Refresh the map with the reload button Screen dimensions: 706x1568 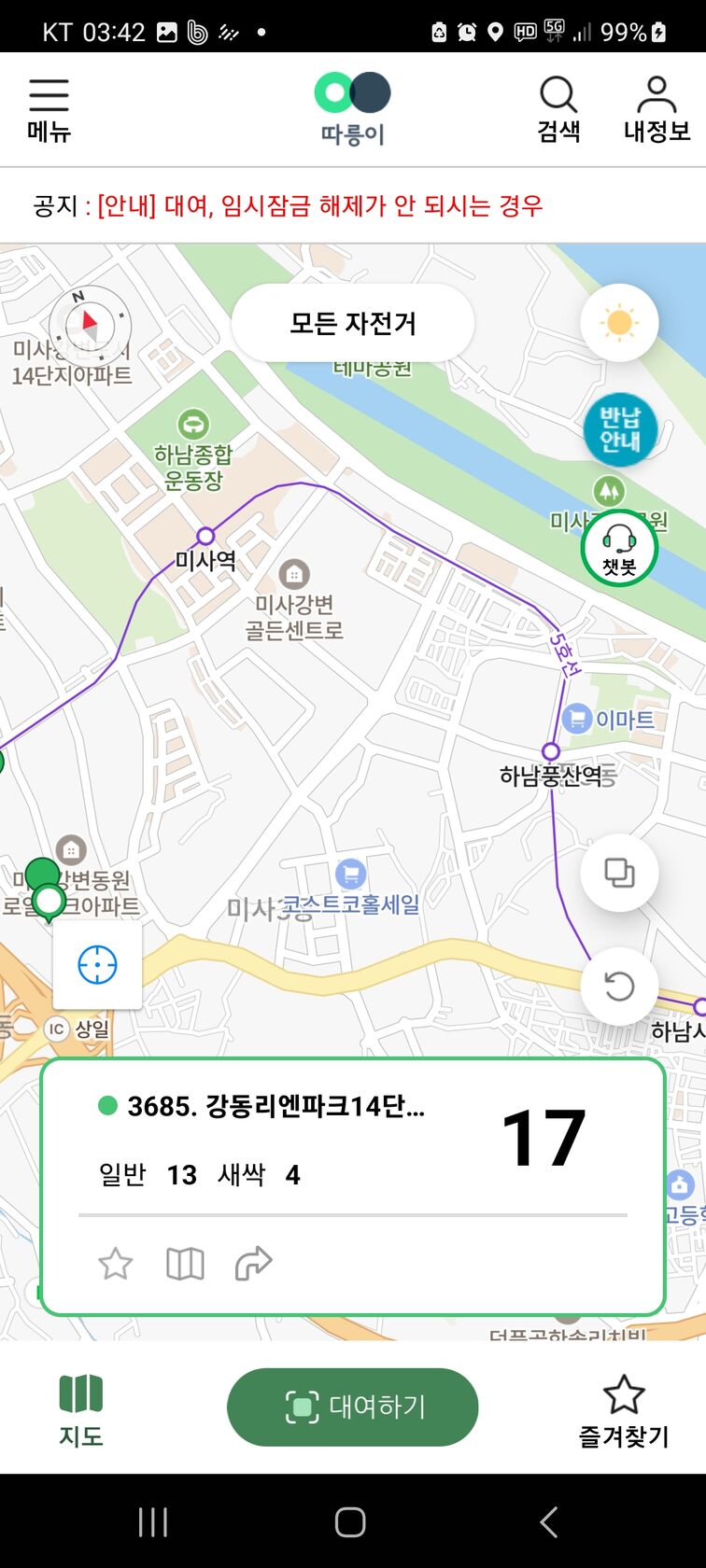619,987
